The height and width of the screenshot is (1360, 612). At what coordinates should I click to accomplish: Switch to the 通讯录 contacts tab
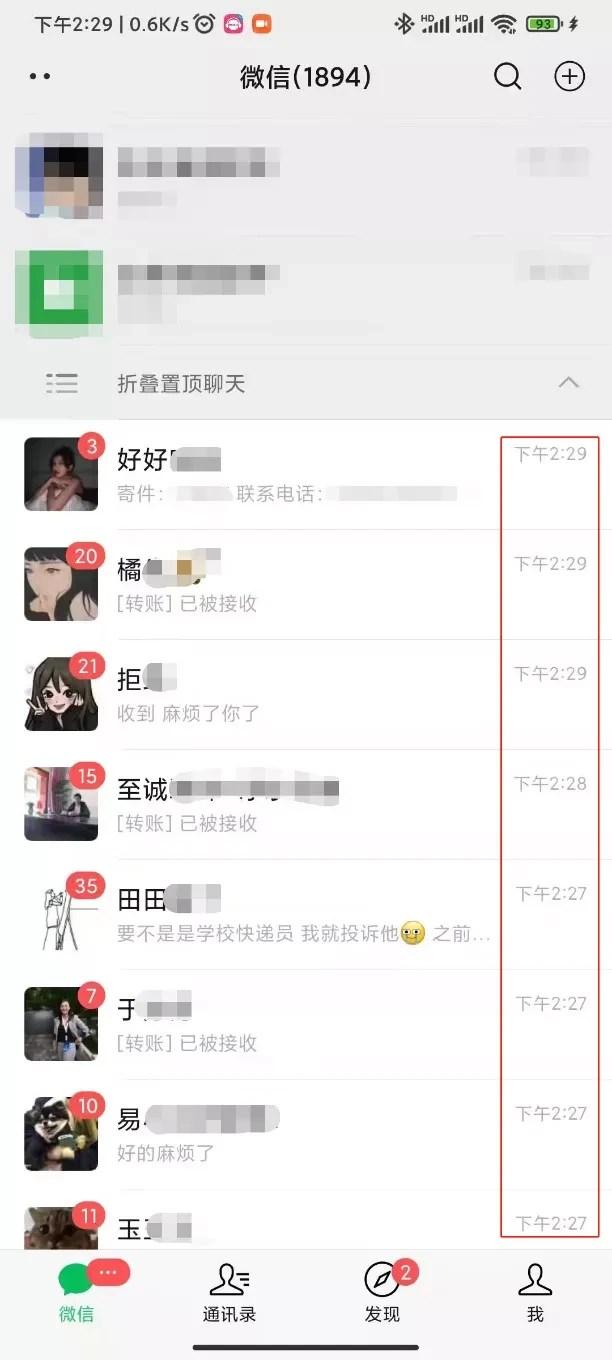tap(229, 1293)
